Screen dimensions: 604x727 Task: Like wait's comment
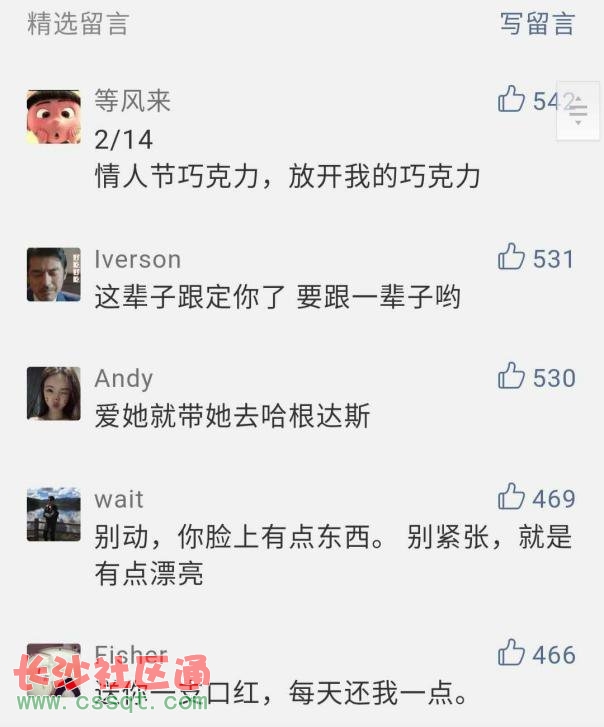pos(512,497)
